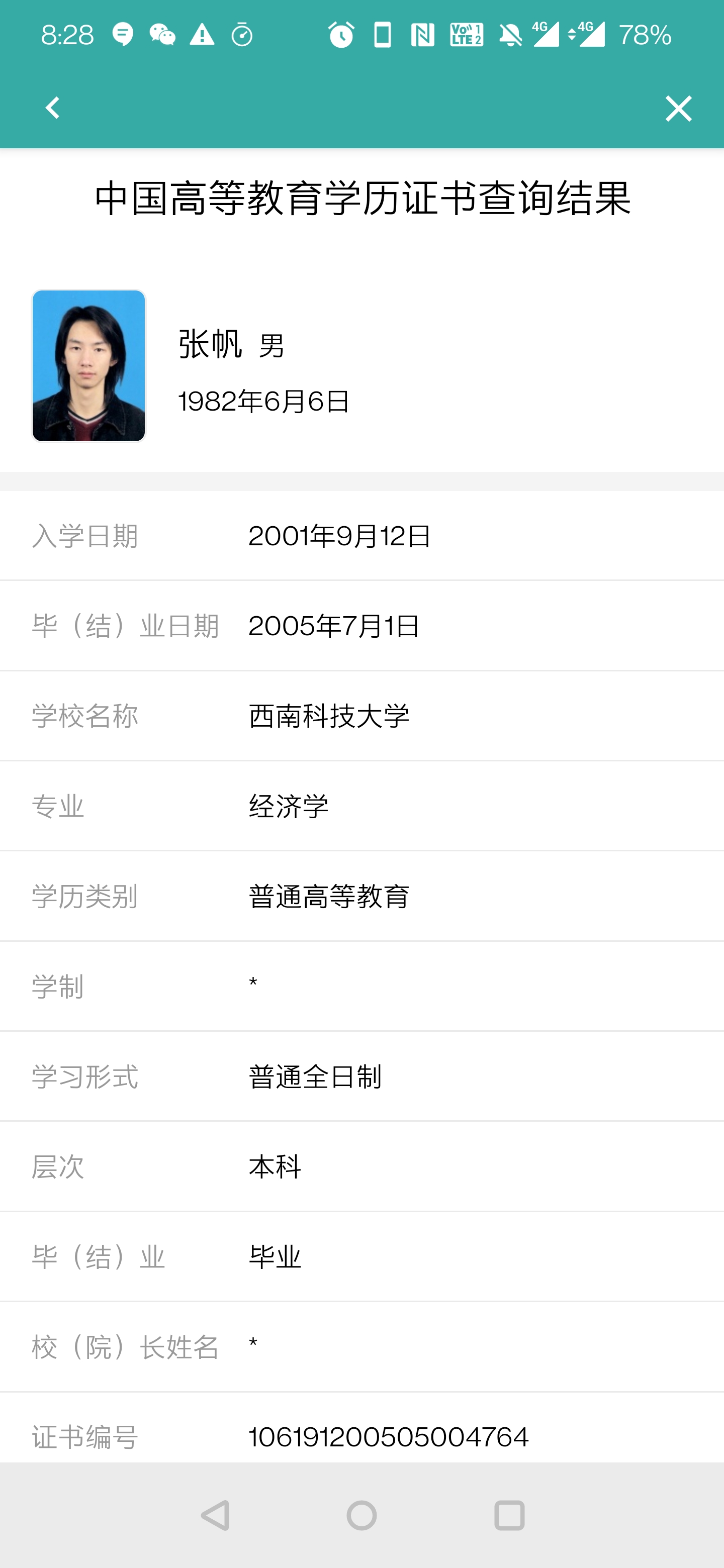724x1568 pixels.
Task: Tap the system back navigation button
Action: tap(216, 1515)
